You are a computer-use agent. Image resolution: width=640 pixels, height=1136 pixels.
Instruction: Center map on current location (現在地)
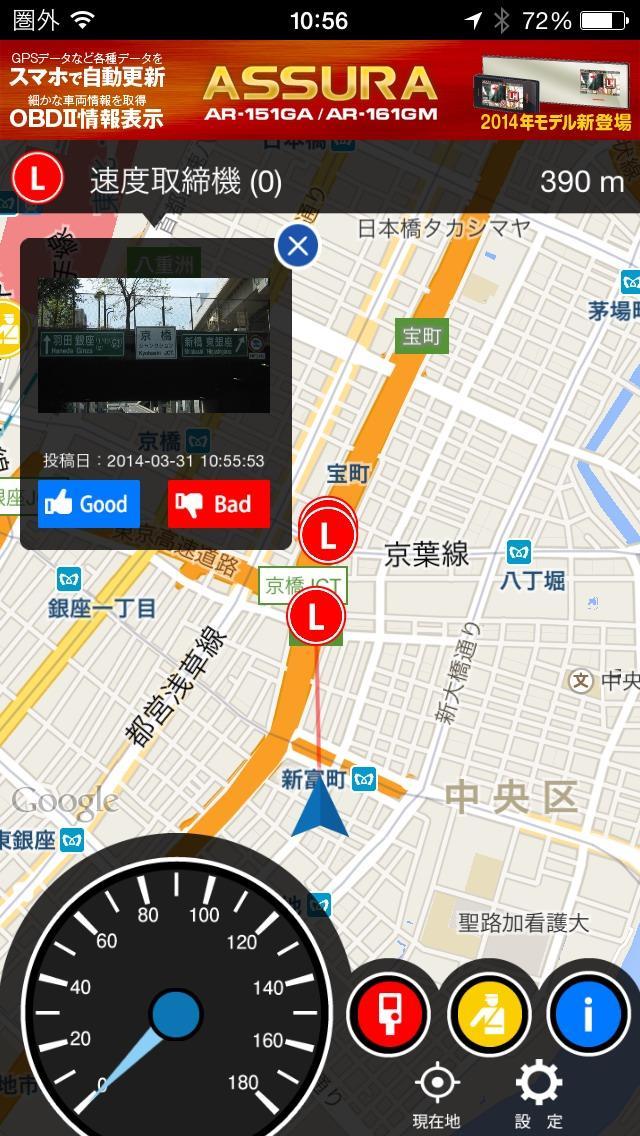coord(437,1095)
